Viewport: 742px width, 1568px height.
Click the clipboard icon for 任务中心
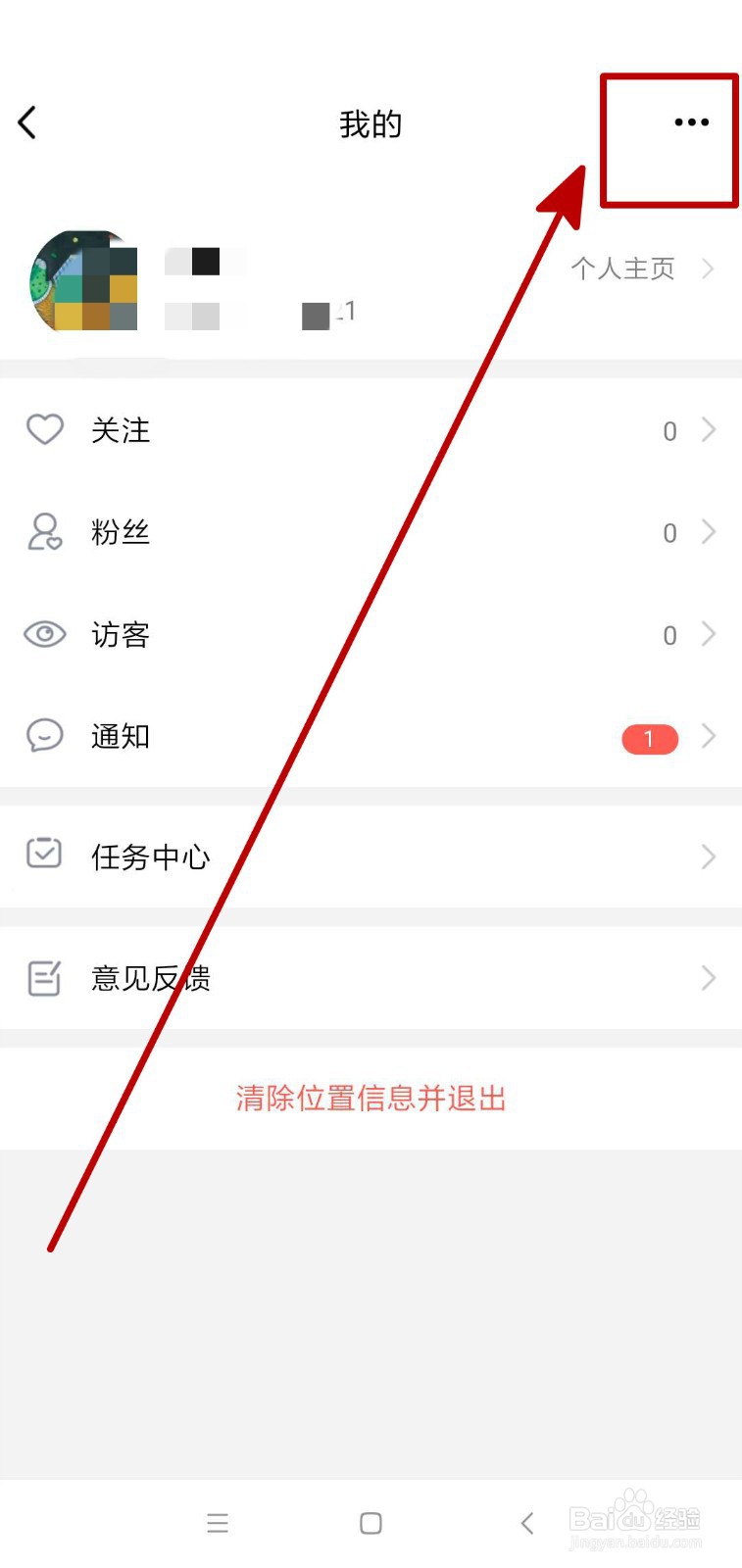pos(44,856)
